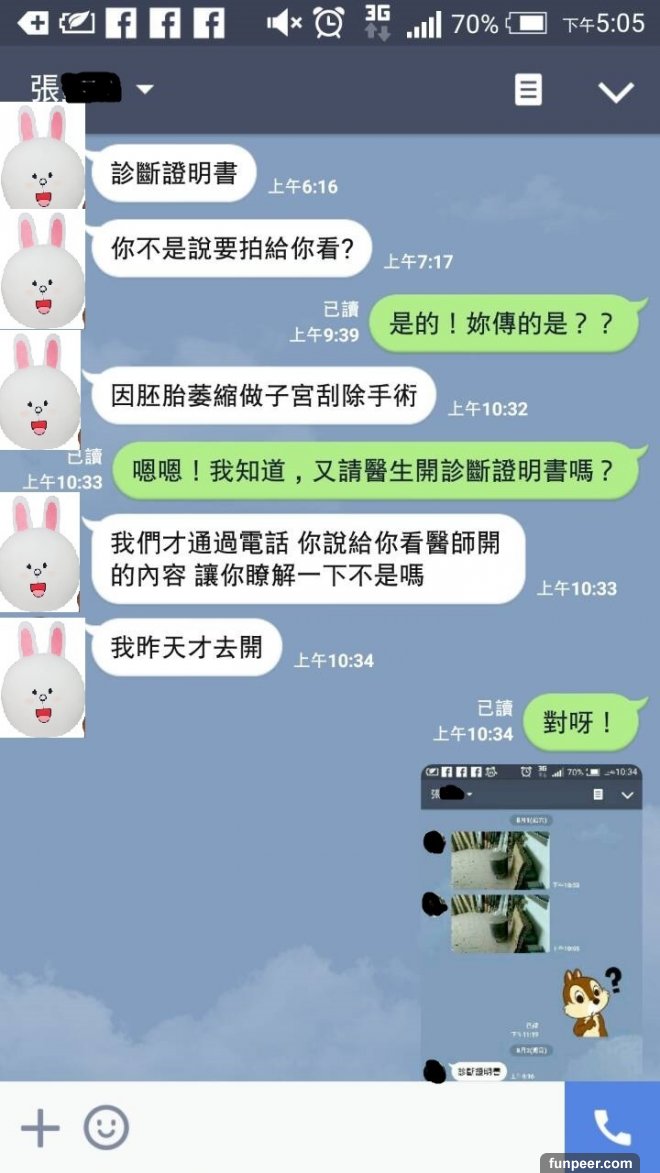
Task: Open the notes icon in the header
Action: pyautogui.click(x=528, y=91)
